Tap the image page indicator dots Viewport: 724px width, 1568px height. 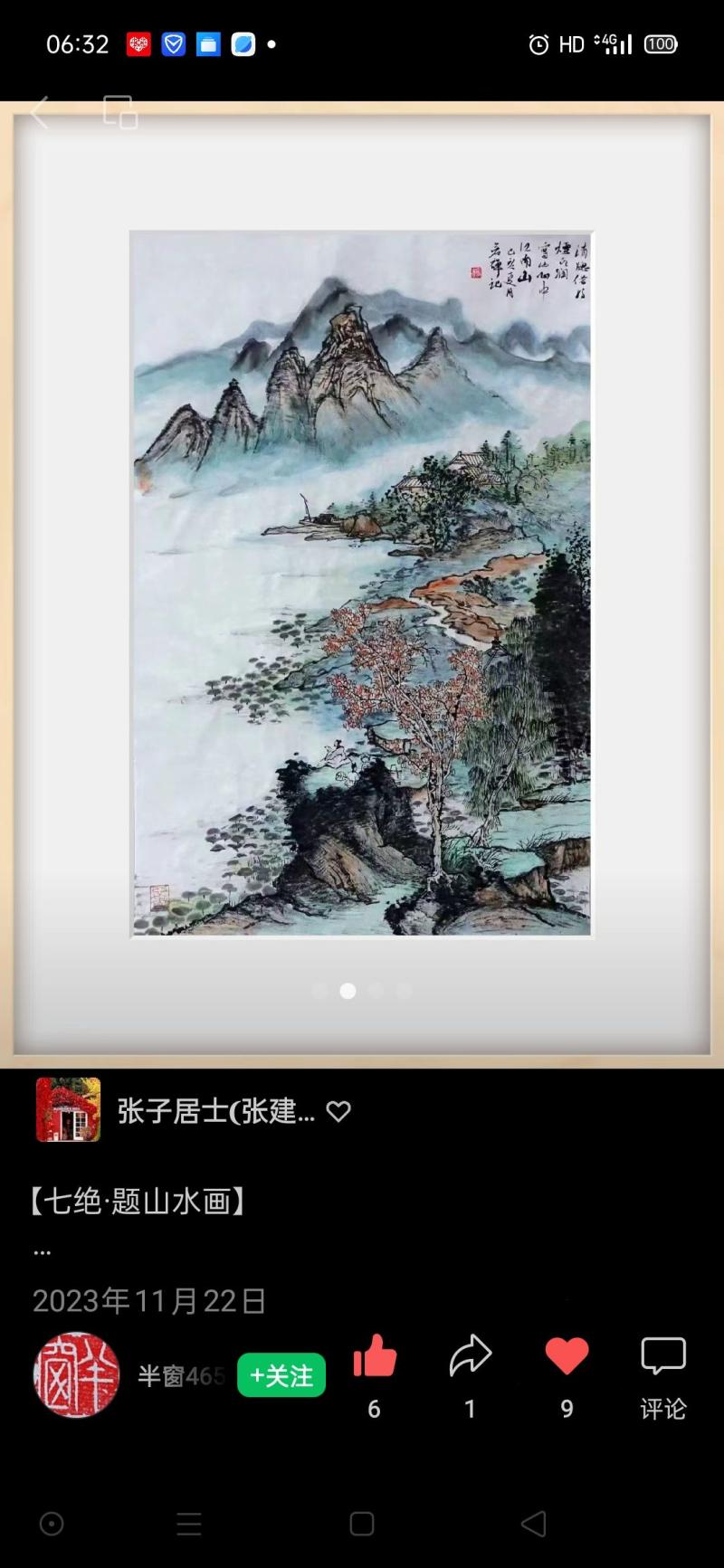361,991
